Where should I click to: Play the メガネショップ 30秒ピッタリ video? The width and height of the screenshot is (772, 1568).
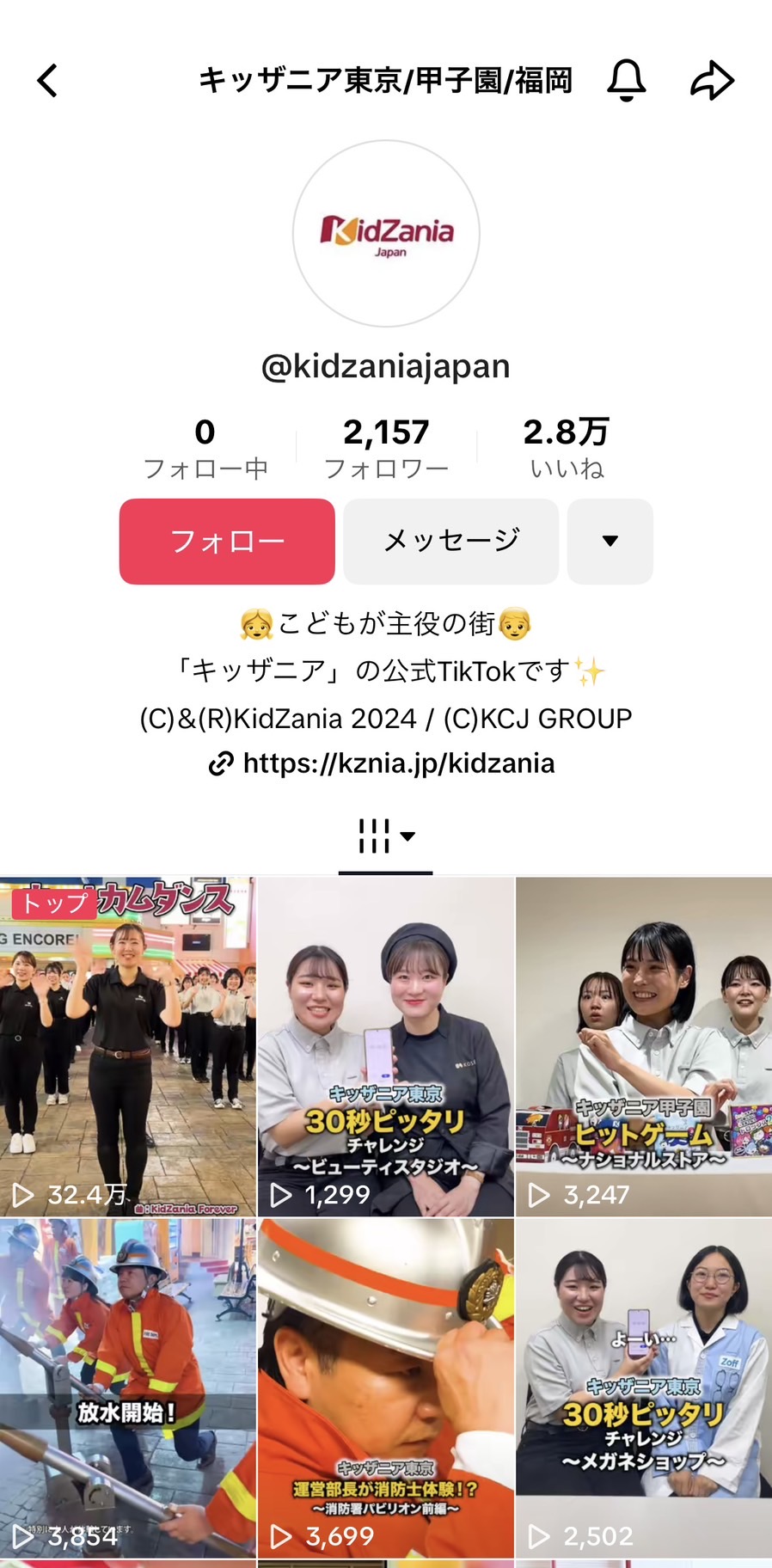(644, 1387)
